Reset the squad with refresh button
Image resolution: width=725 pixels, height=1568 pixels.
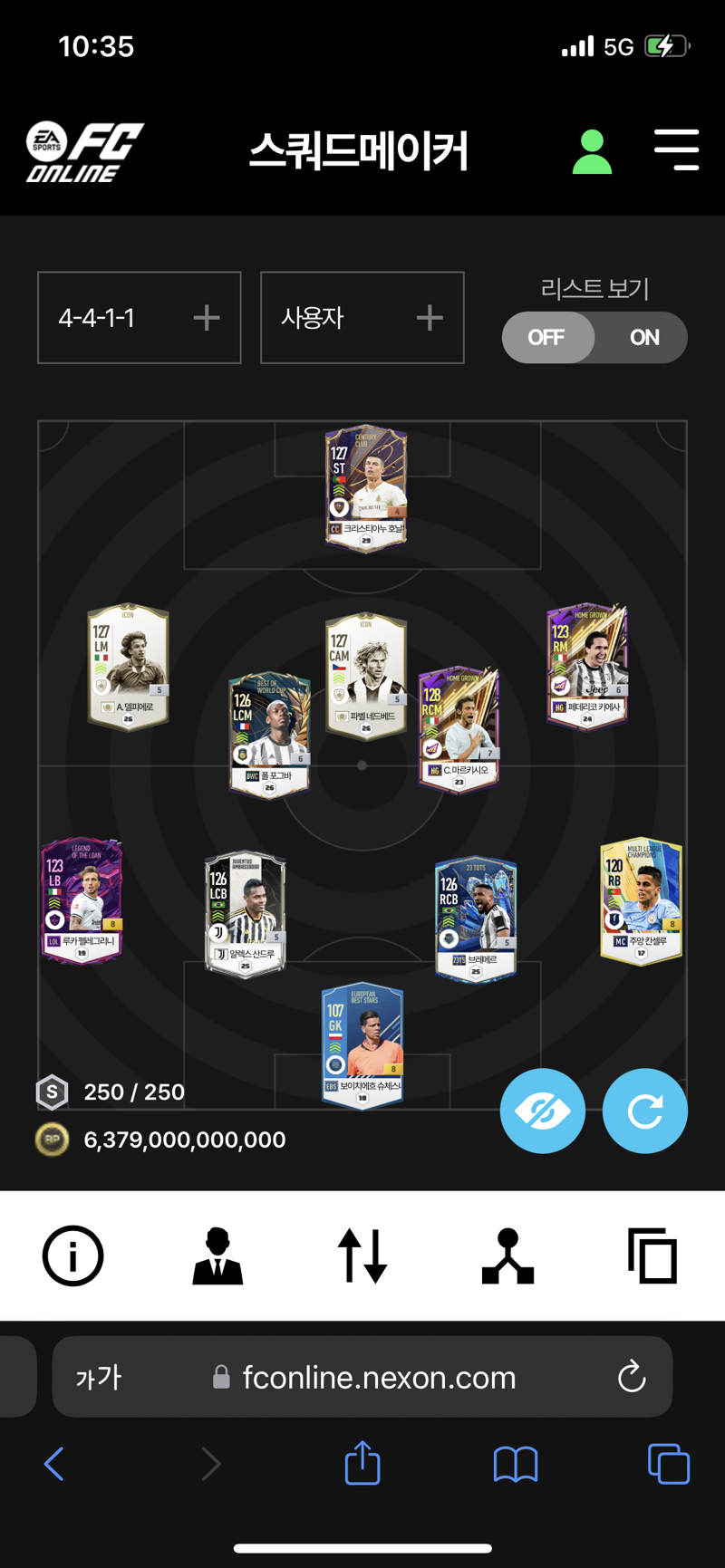coord(645,1111)
